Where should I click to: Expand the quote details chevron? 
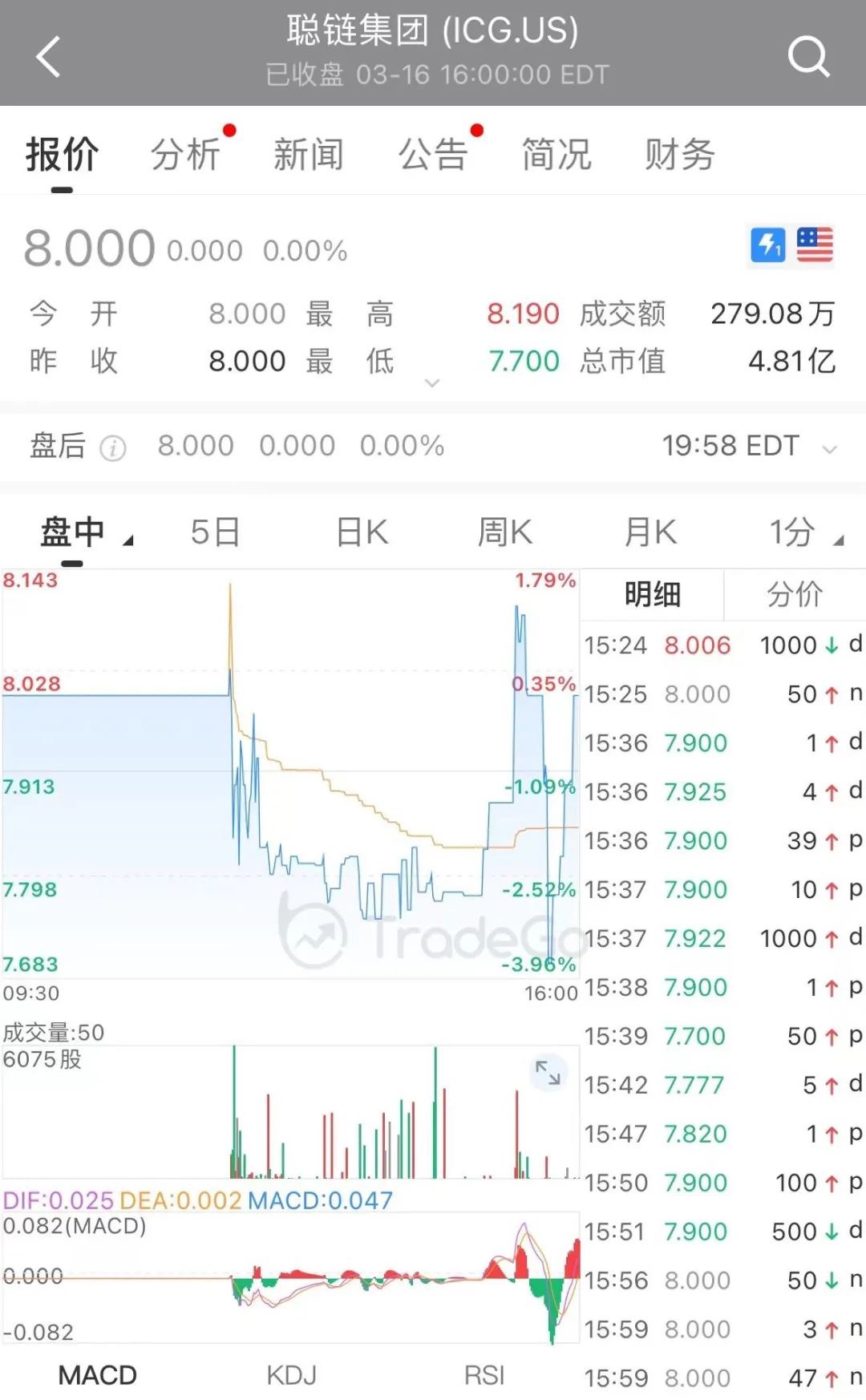pyautogui.click(x=432, y=383)
